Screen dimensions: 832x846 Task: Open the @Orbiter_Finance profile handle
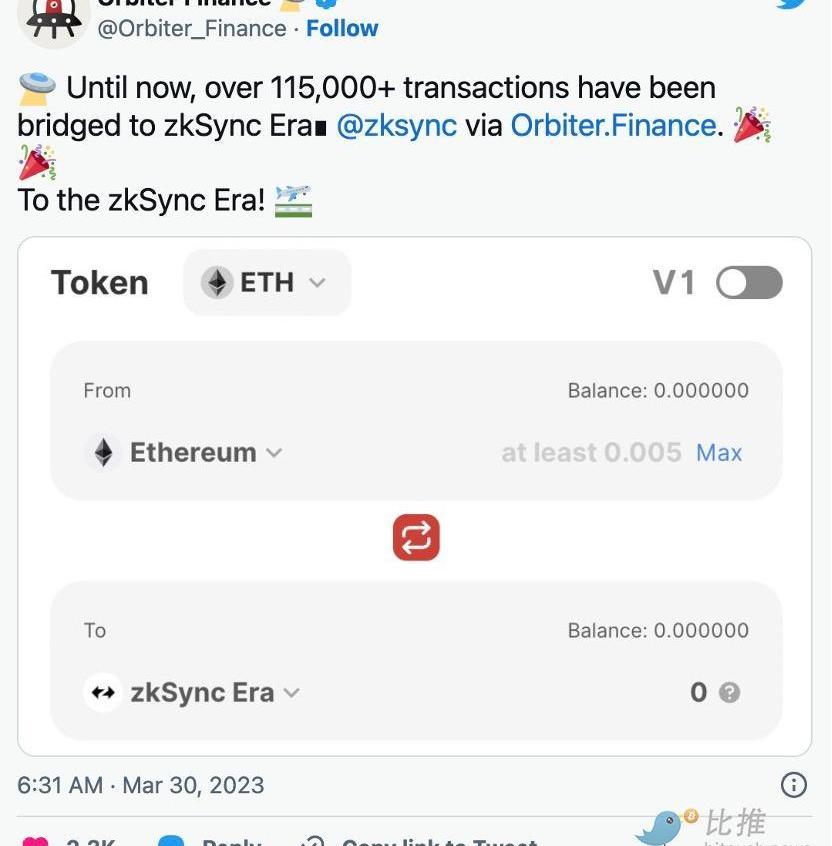pyautogui.click(x=192, y=29)
